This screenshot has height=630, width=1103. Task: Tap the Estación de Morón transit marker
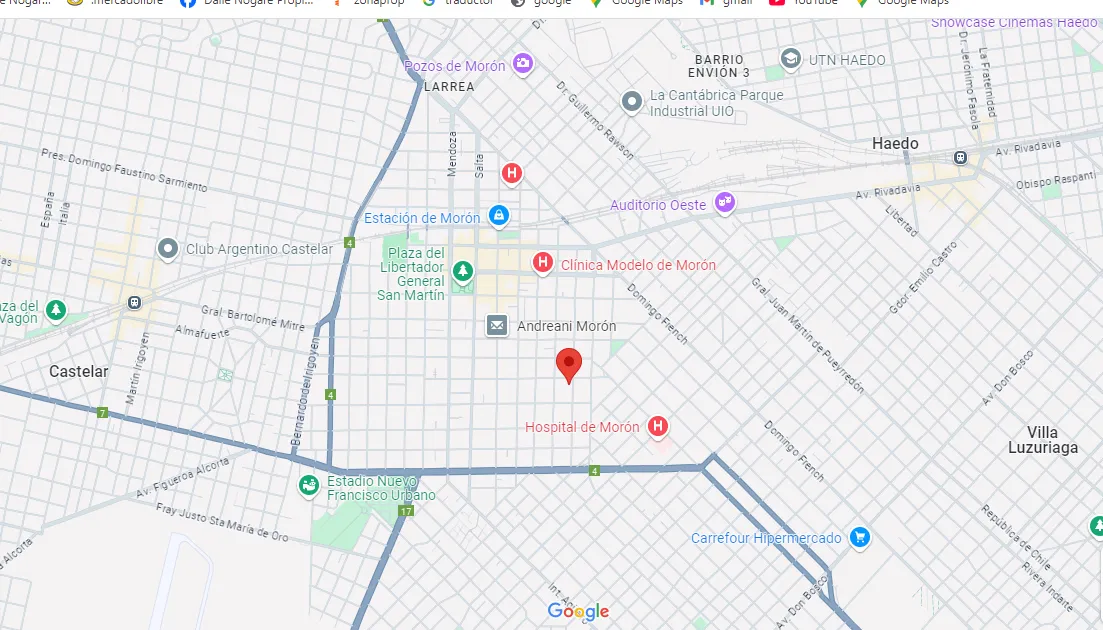click(498, 215)
